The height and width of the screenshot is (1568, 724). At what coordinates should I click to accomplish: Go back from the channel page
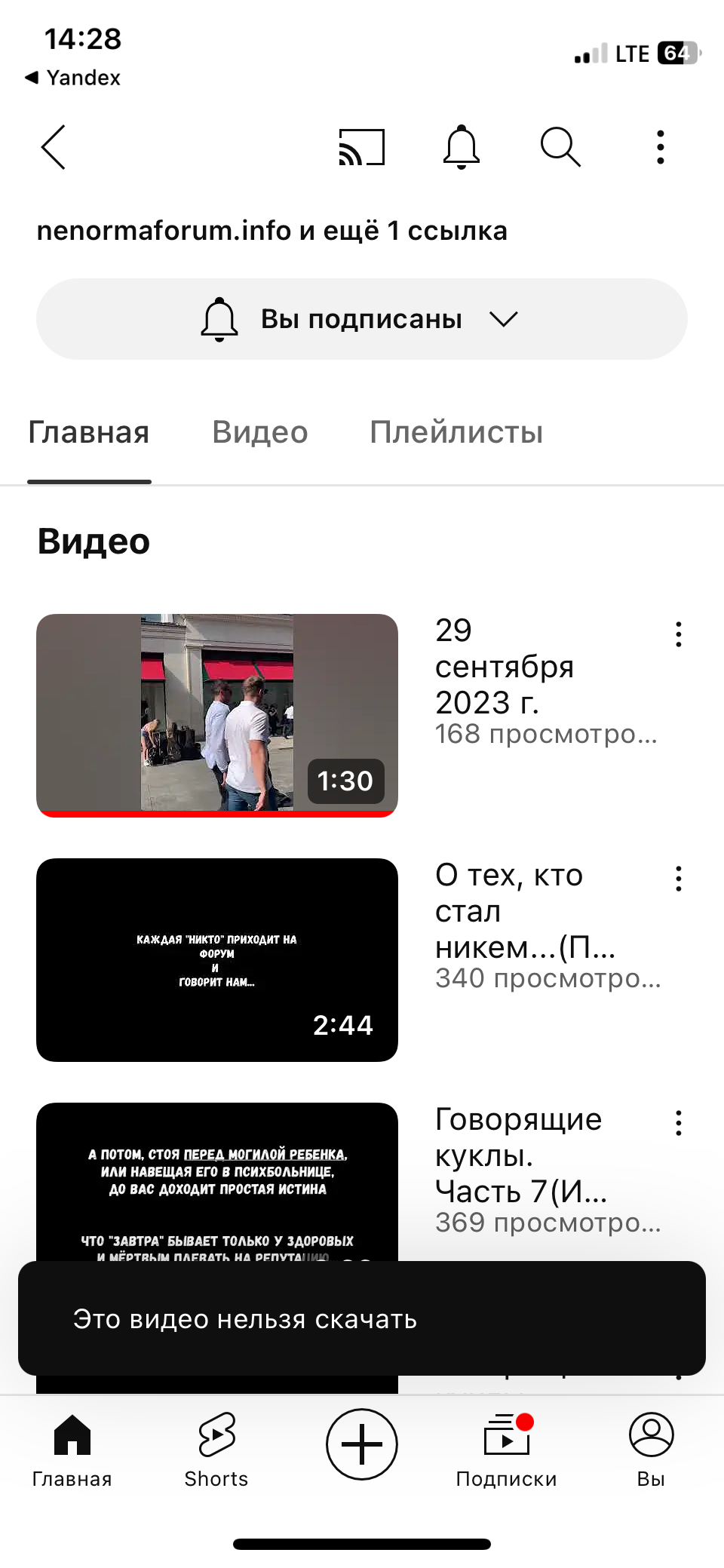(54, 147)
